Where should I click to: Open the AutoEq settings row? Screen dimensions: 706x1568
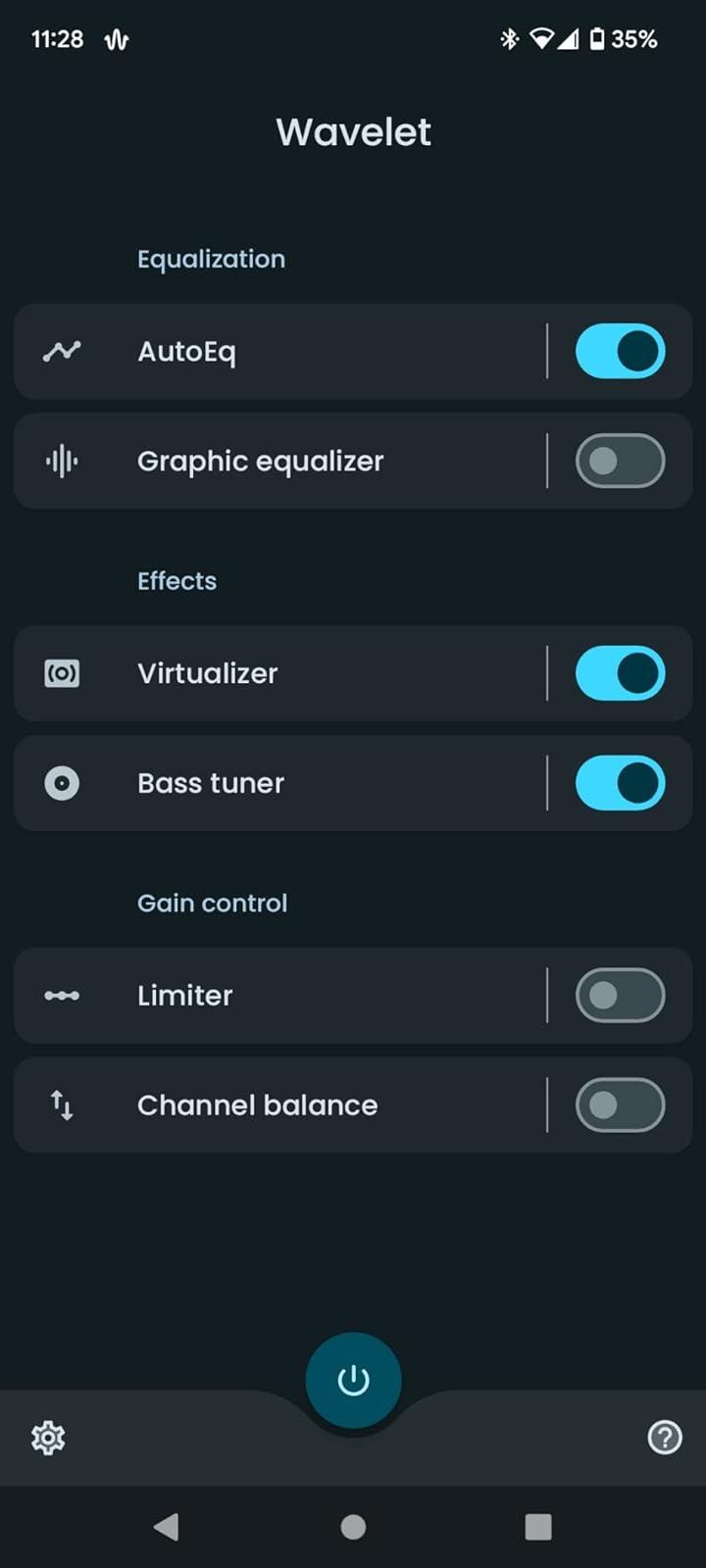279,351
